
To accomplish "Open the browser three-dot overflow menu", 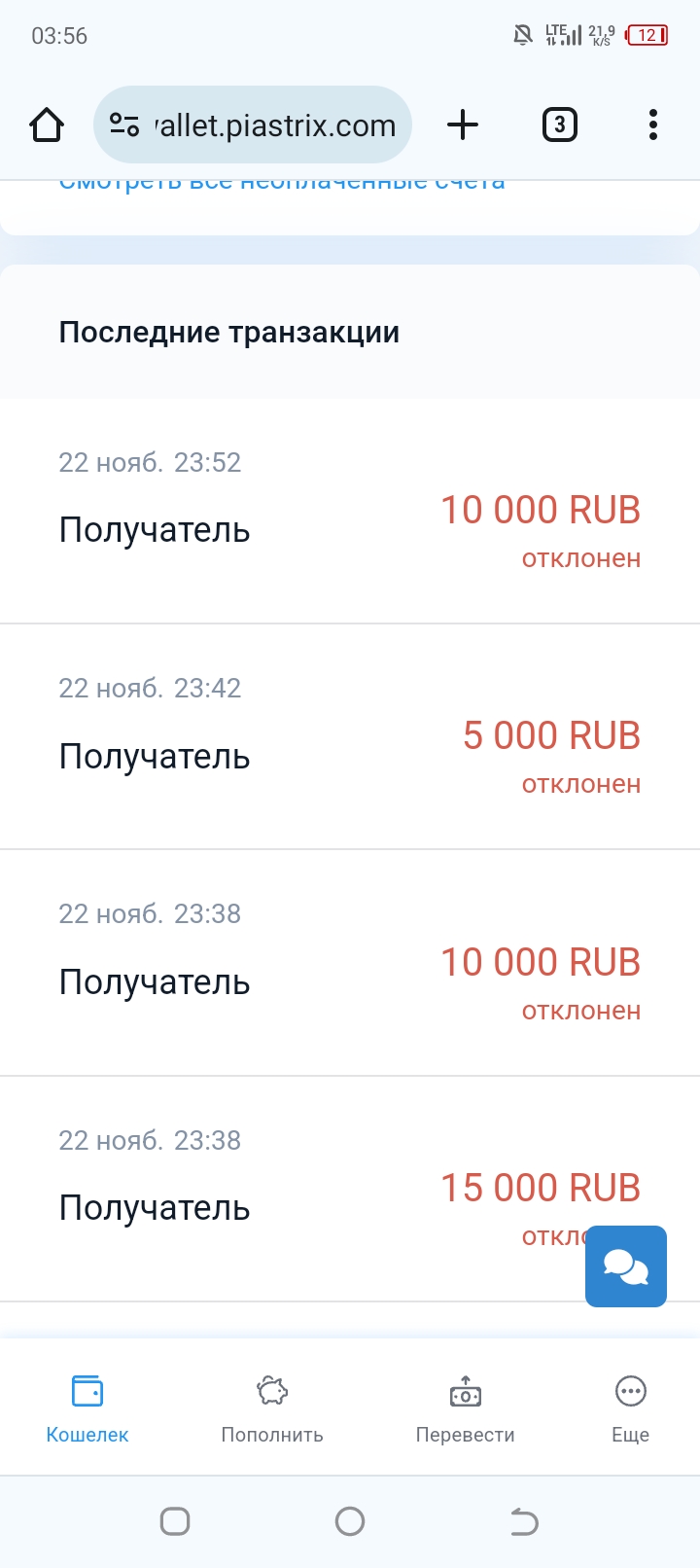I will (652, 125).
